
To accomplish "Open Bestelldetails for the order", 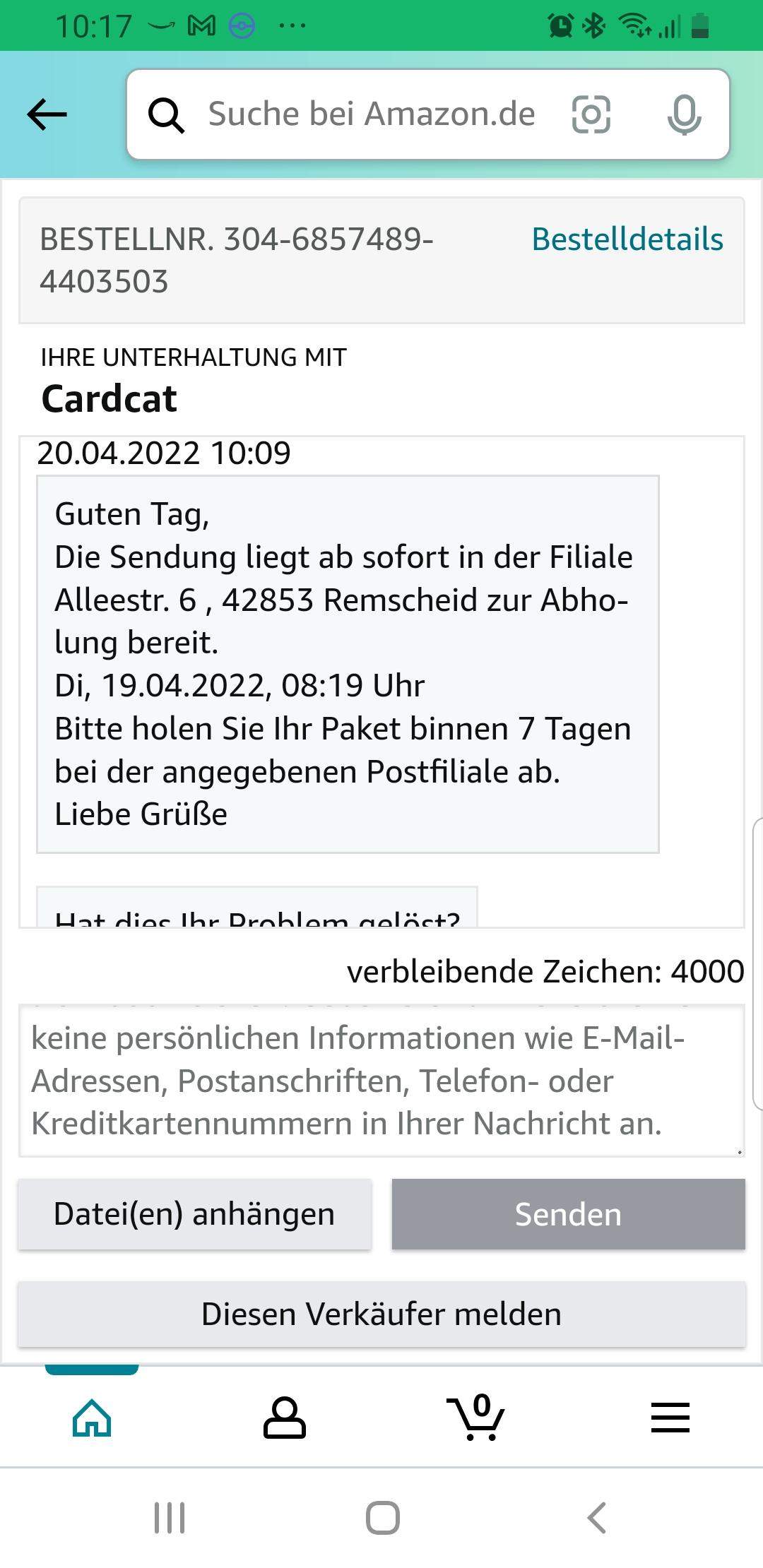I will pos(627,239).
